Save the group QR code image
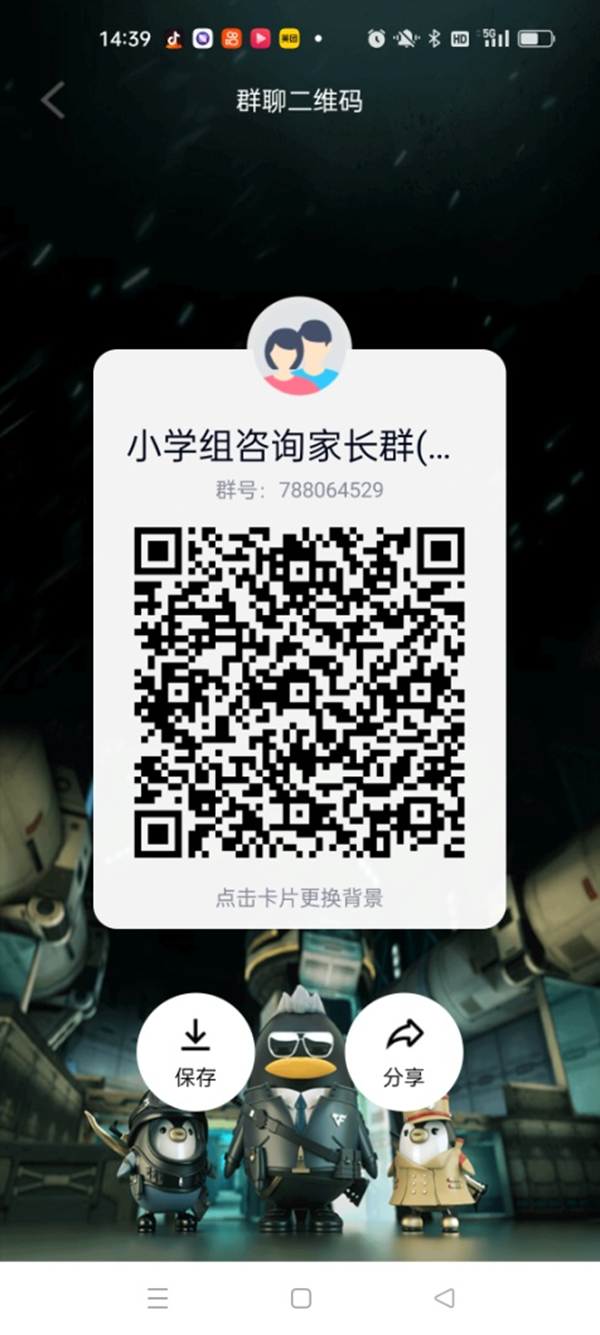 [x=195, y=1052]
